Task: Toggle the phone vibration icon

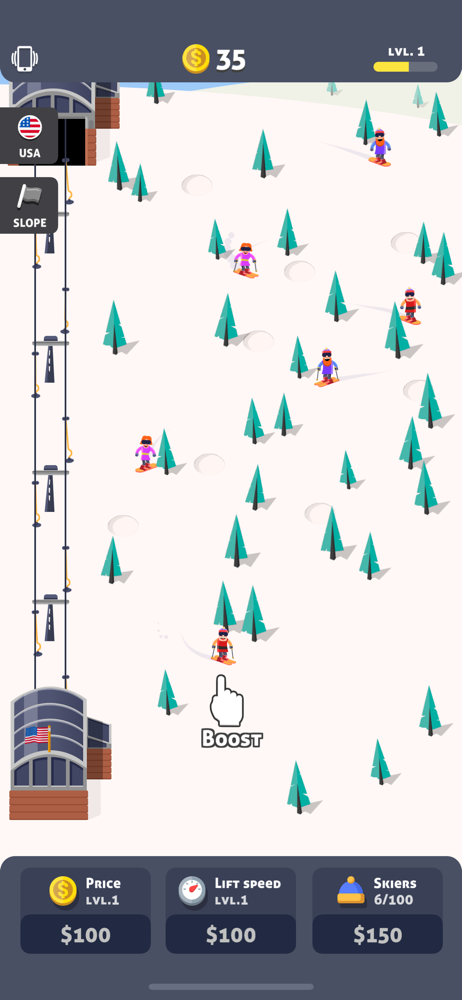Action: [24, 59]
